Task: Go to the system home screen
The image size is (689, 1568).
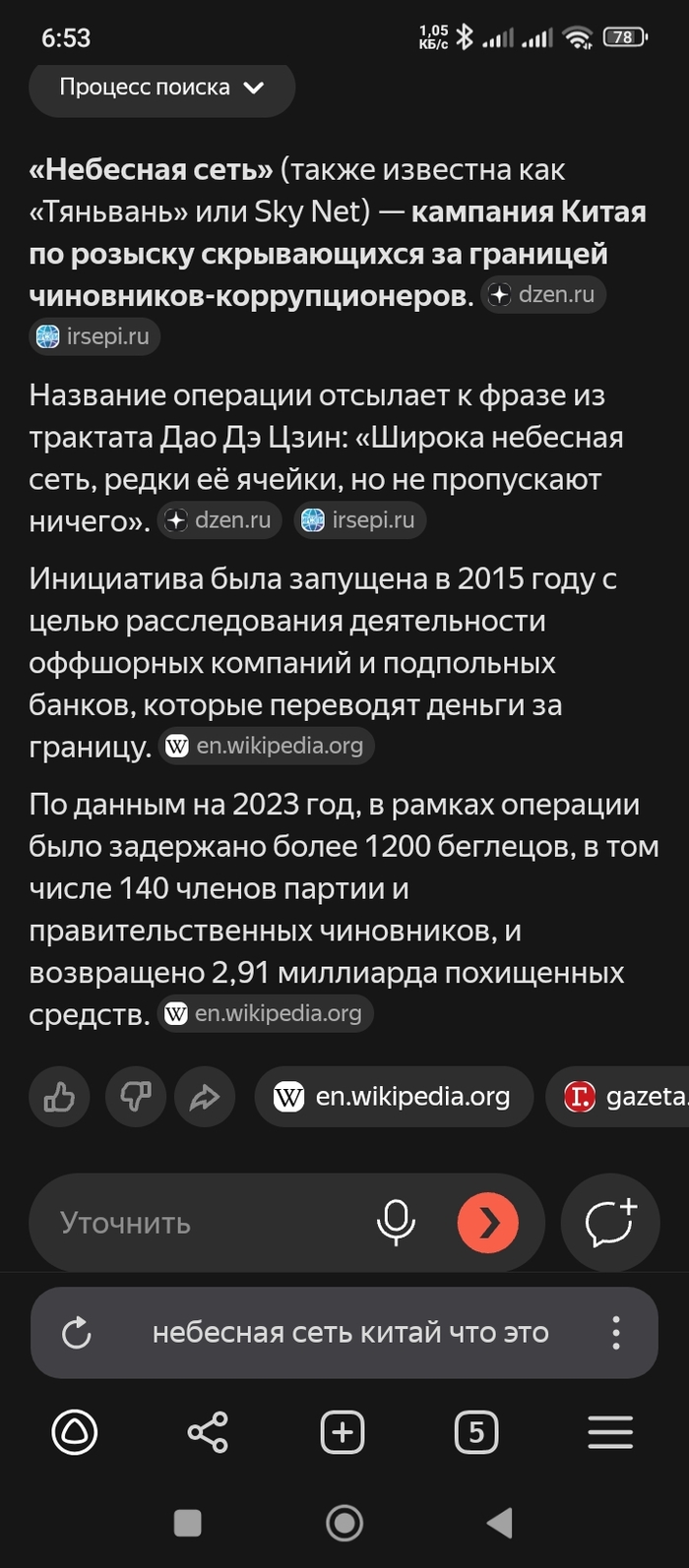Action: tap(344, 1524)
